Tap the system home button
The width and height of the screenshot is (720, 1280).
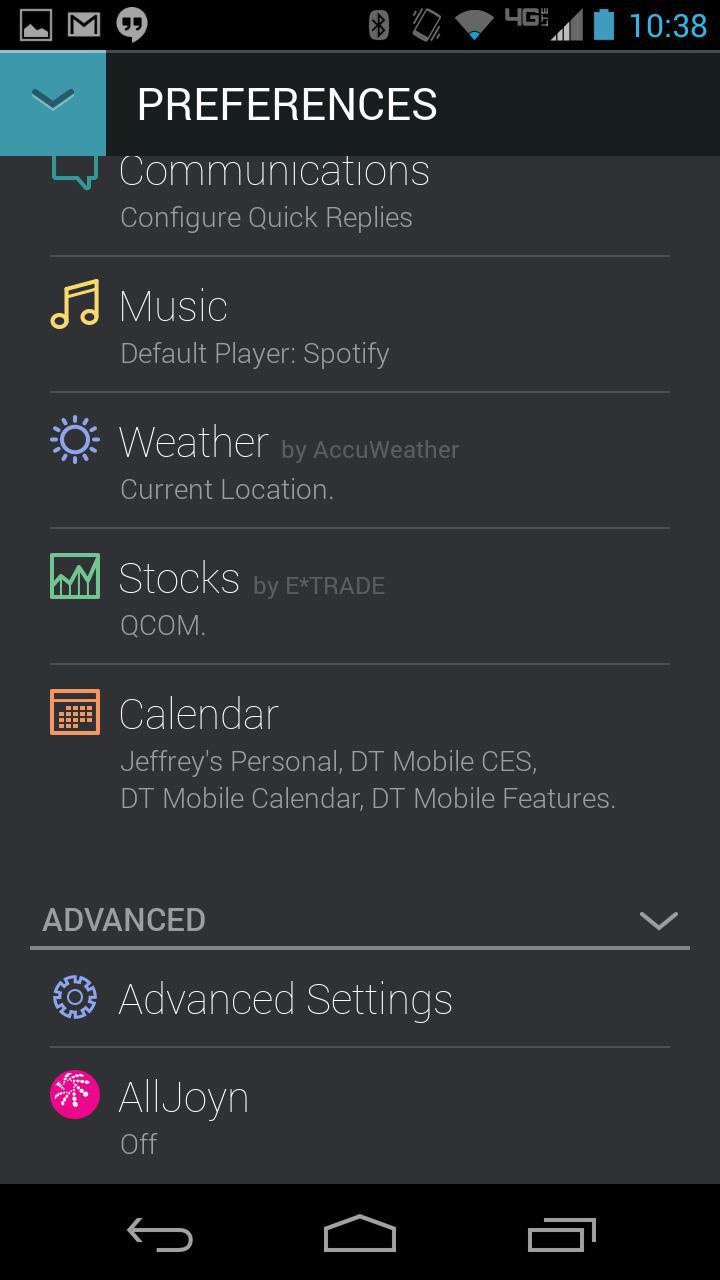tap(360, 1234)
